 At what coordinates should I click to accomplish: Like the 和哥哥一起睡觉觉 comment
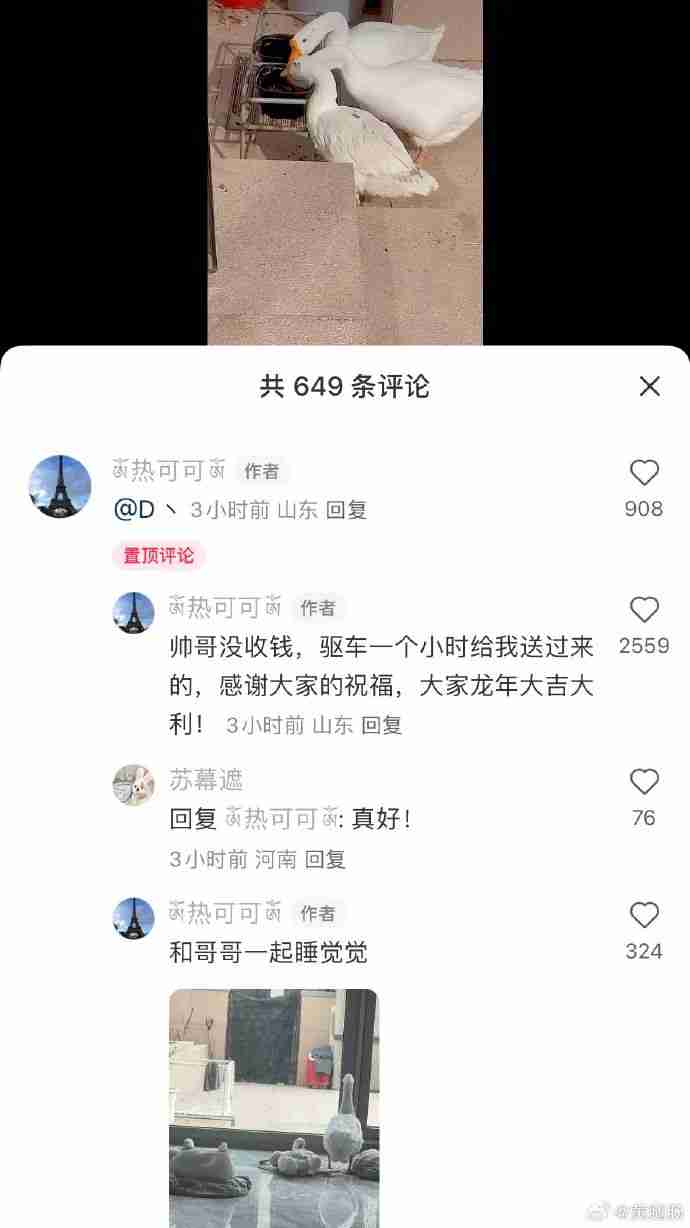pyautogui.click(x=644, y=915)
